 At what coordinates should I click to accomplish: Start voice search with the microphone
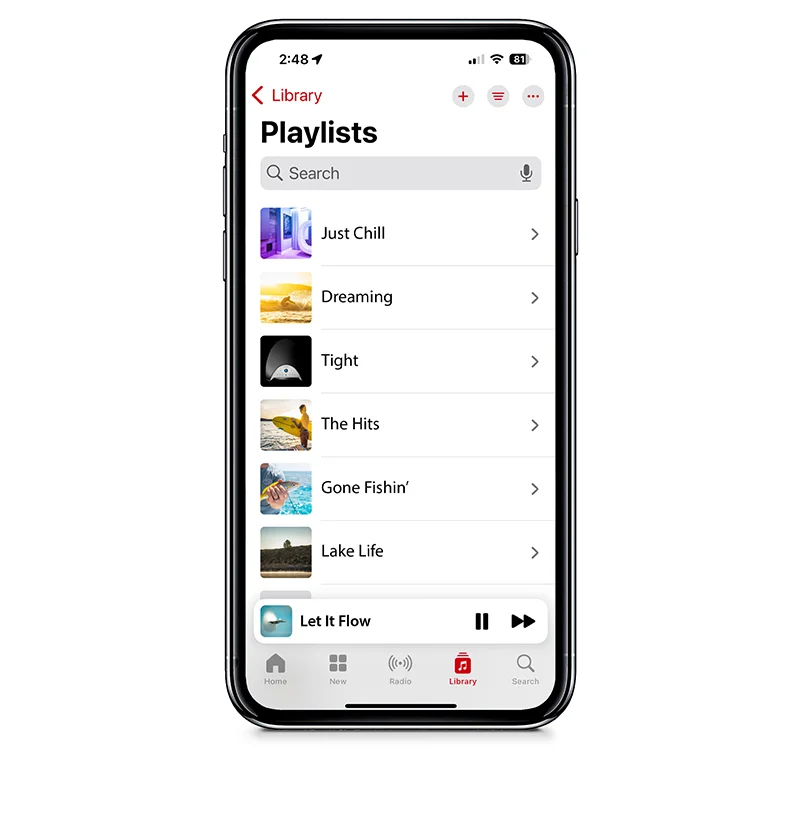pyautogui.click(x=526, y=173)
